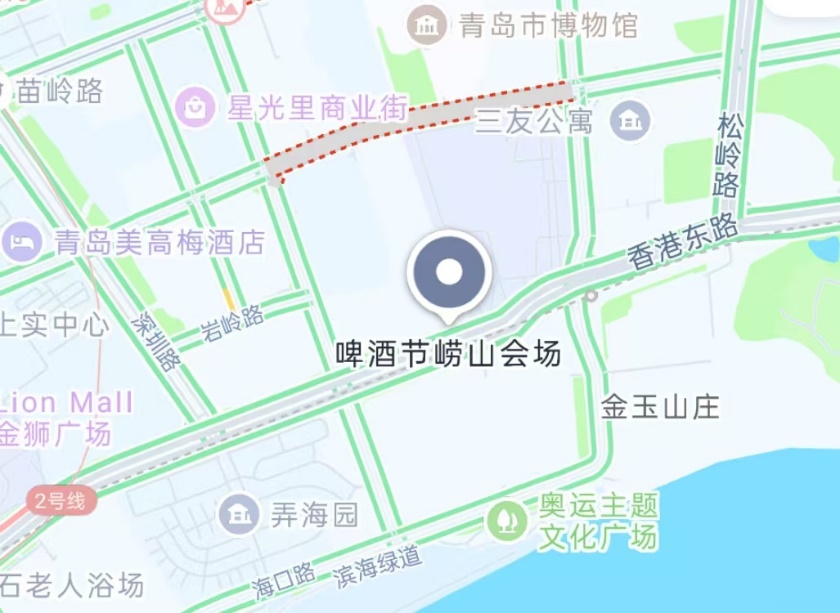Tap the 2号线 metro line badge
The height and width of the screenshot is (613, 840).
[62, 500]
